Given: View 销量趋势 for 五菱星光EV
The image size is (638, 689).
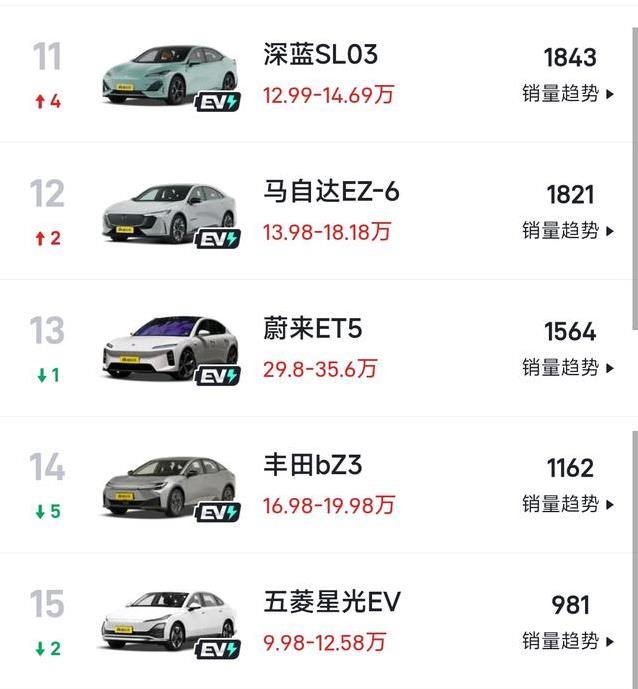Looking at the screenshot, I should [567, 641].
